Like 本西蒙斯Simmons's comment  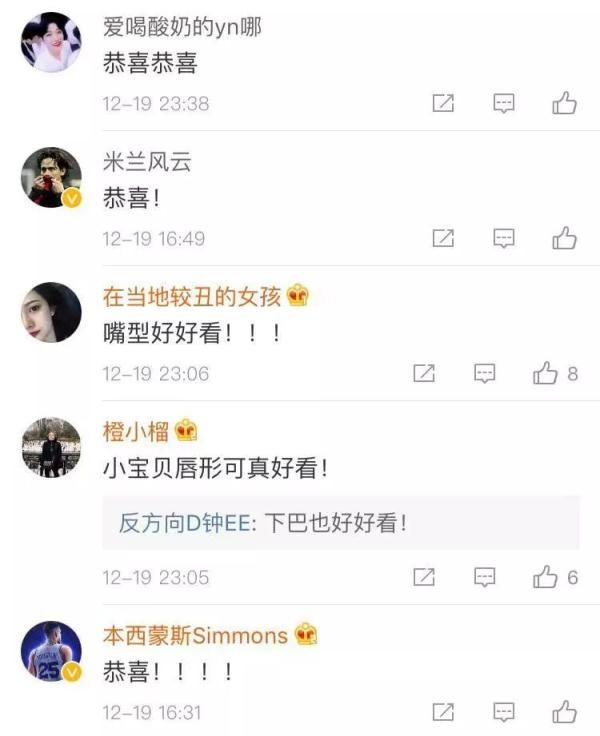tap(565, 713)
